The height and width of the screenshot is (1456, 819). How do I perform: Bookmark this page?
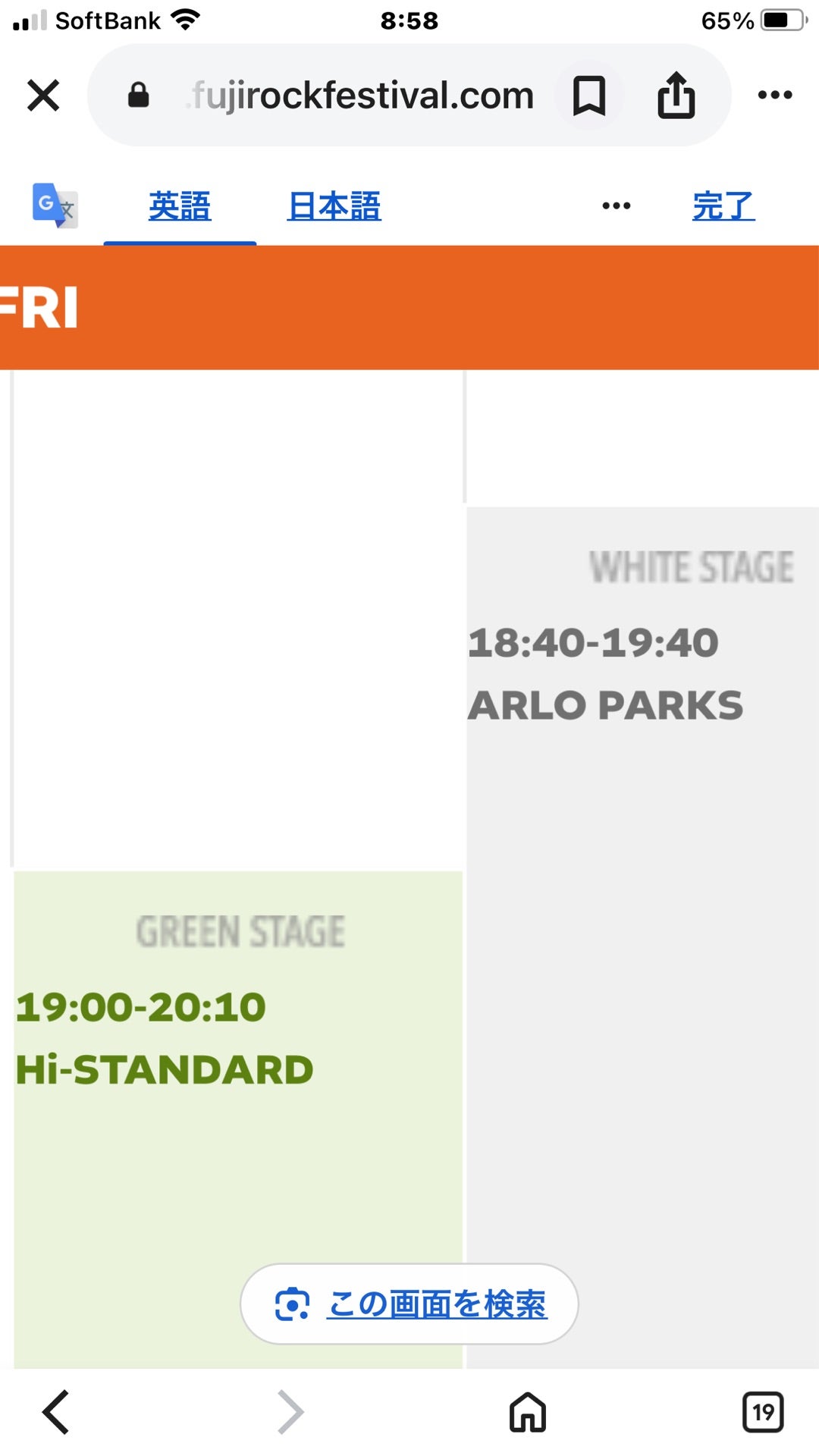589,96
